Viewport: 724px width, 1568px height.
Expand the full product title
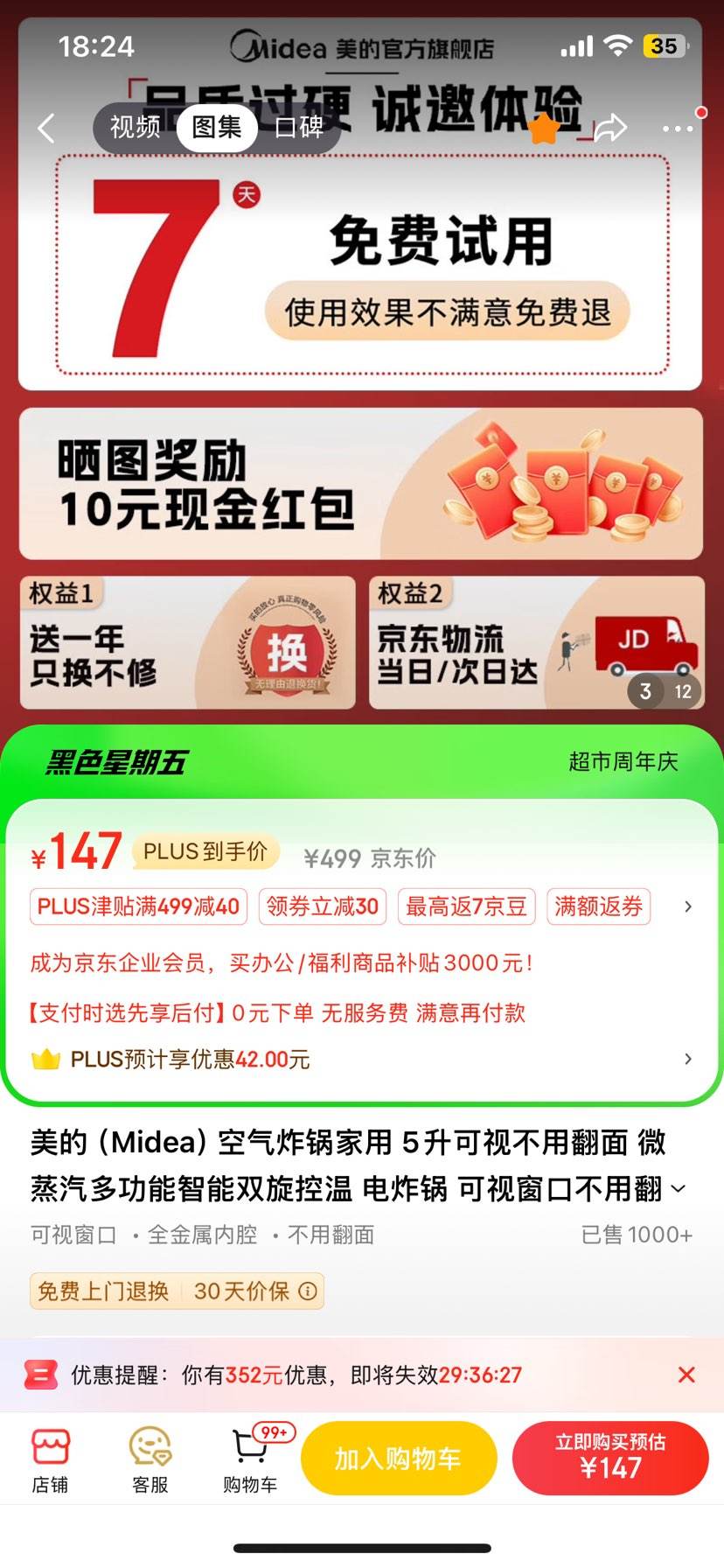pyautogui.click(x=679, y=1189)
